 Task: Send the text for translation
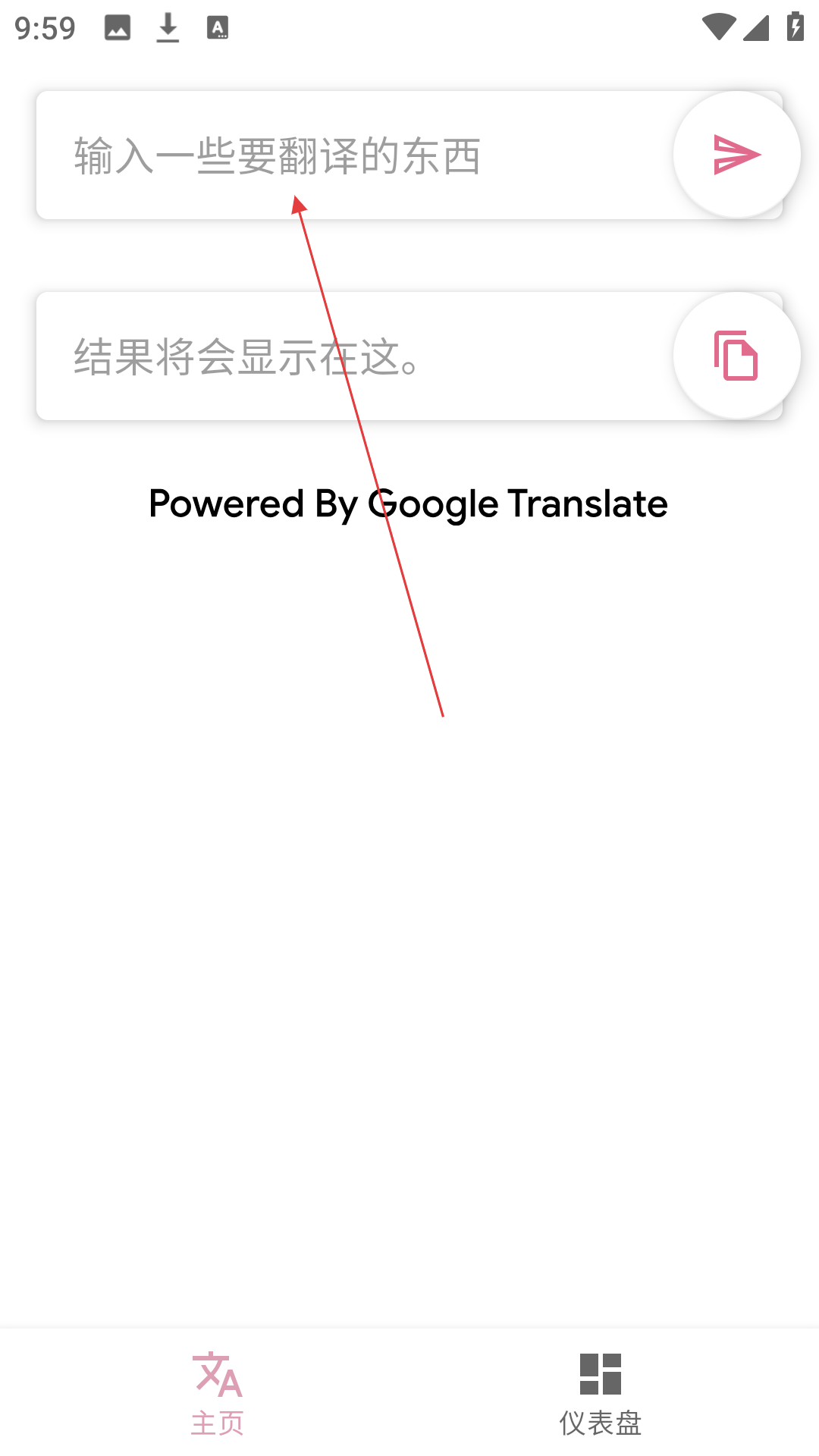tap(736, 155)
